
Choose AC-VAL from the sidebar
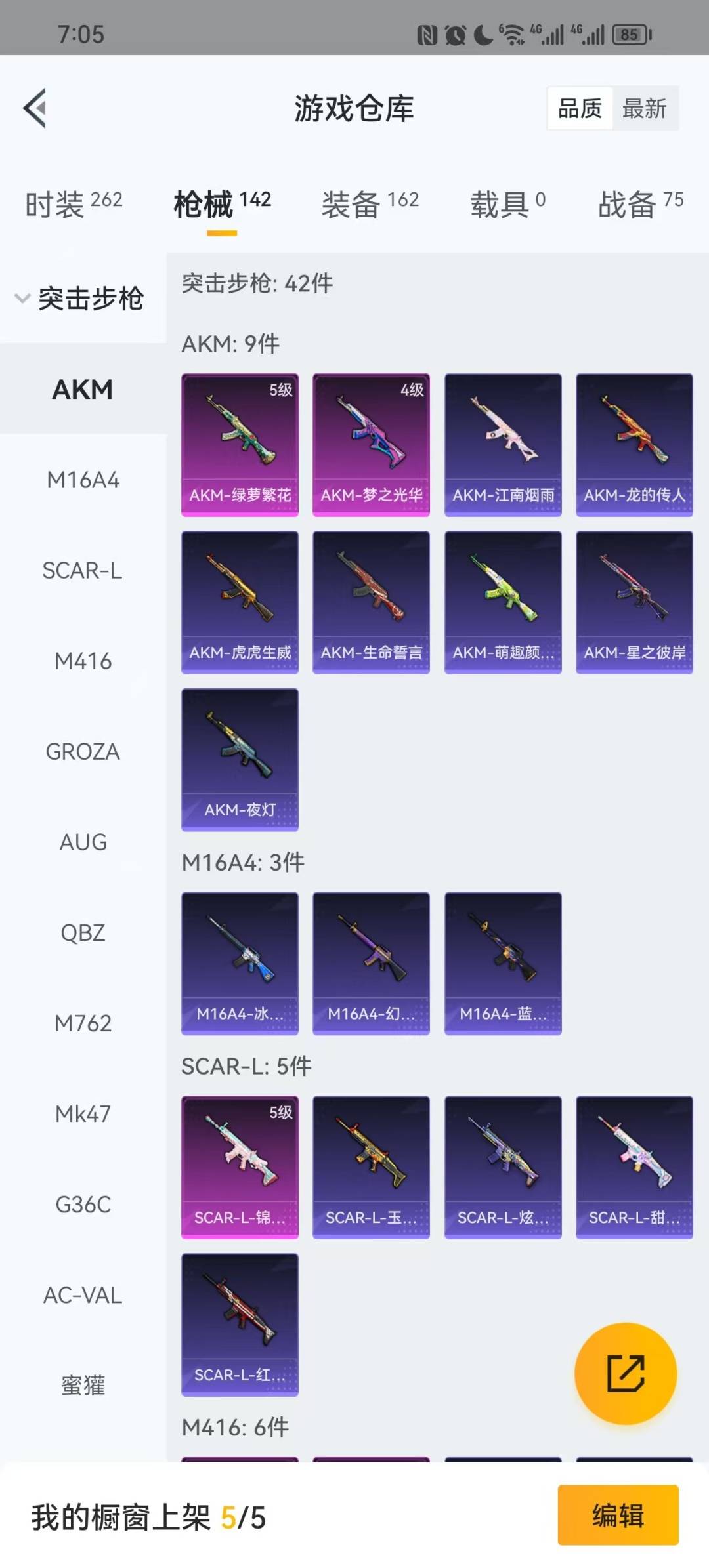tap(83, 1294)
